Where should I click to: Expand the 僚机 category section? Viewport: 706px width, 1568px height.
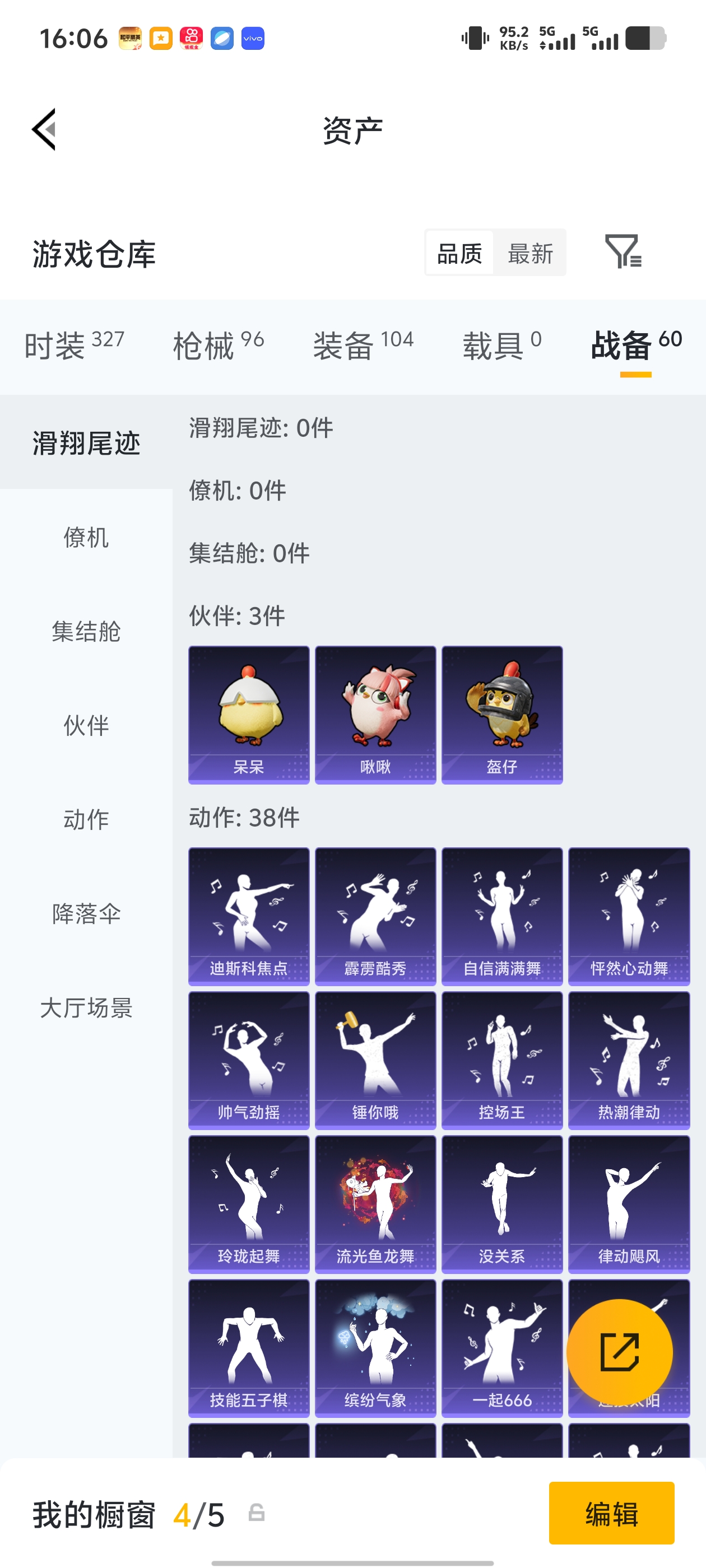(86, 538)
